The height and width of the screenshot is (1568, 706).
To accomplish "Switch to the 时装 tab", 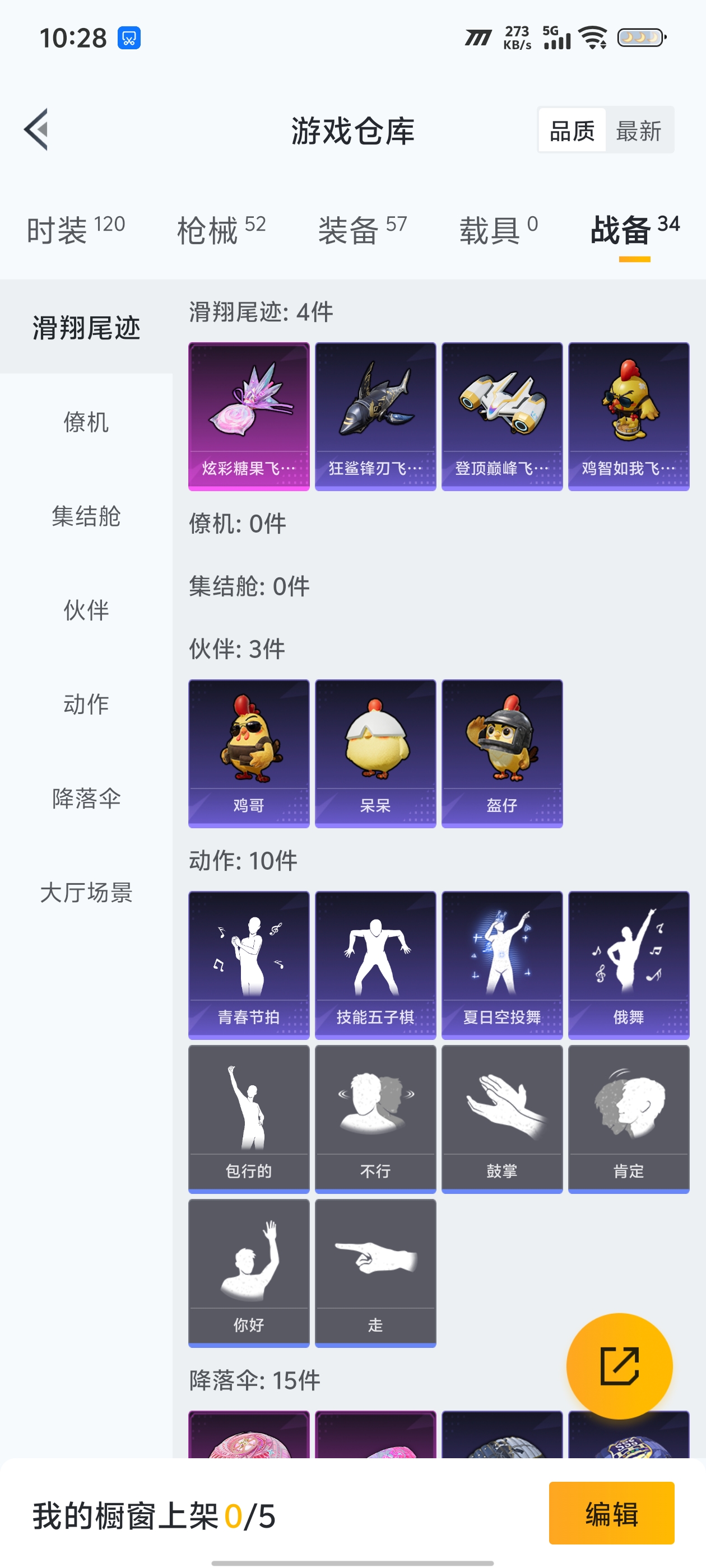I will click(76, 230).
